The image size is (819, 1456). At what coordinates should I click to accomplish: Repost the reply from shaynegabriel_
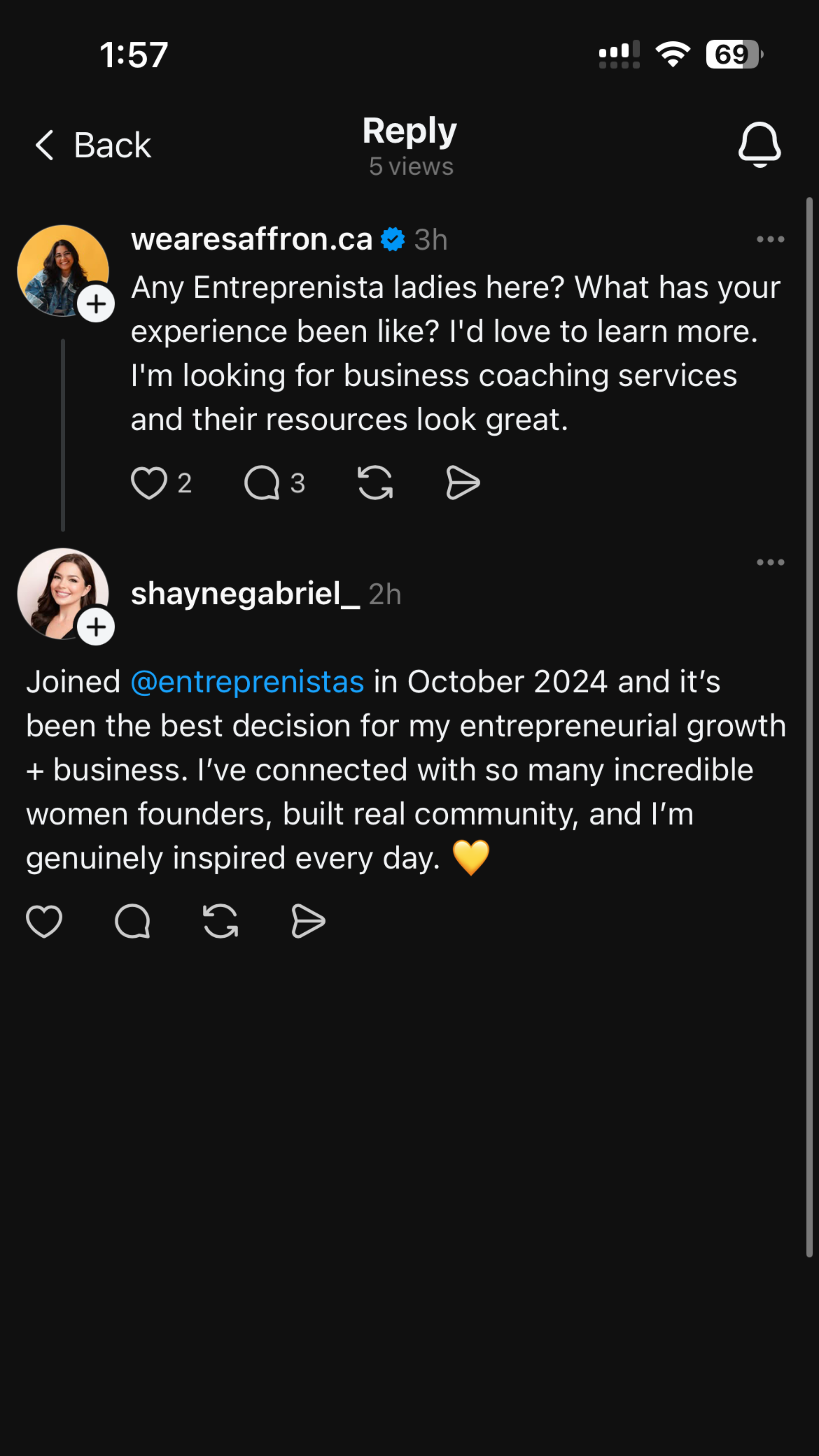pyautogui.click(x=220, y=921)
